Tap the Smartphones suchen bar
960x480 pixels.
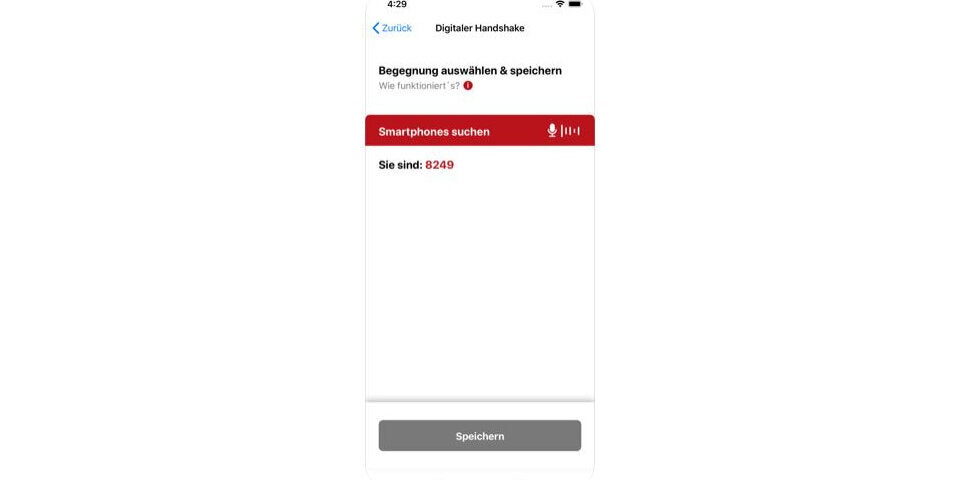[479, 131]
